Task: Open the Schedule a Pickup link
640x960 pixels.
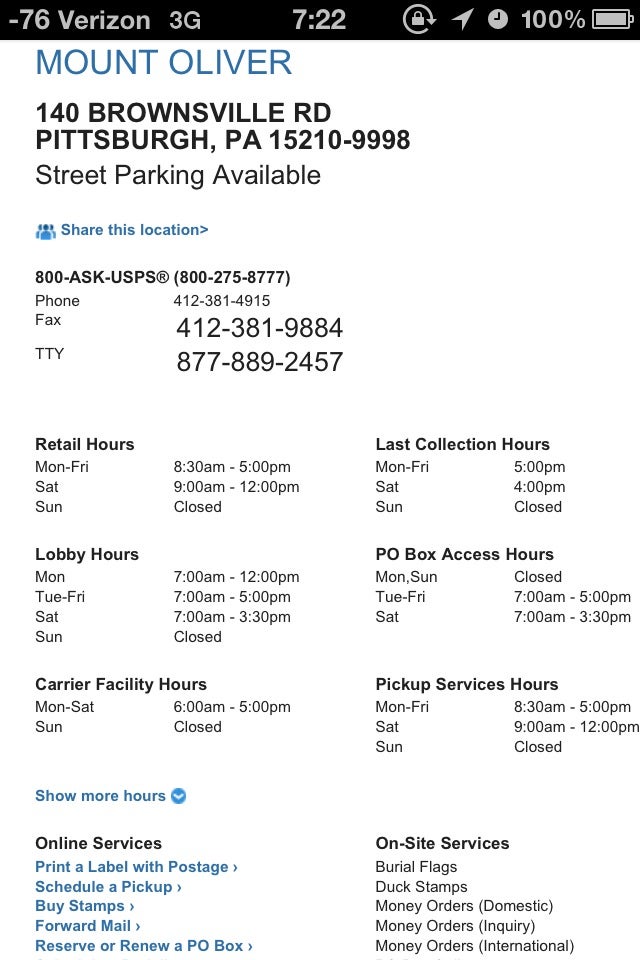Action: (x=108, y=887)
